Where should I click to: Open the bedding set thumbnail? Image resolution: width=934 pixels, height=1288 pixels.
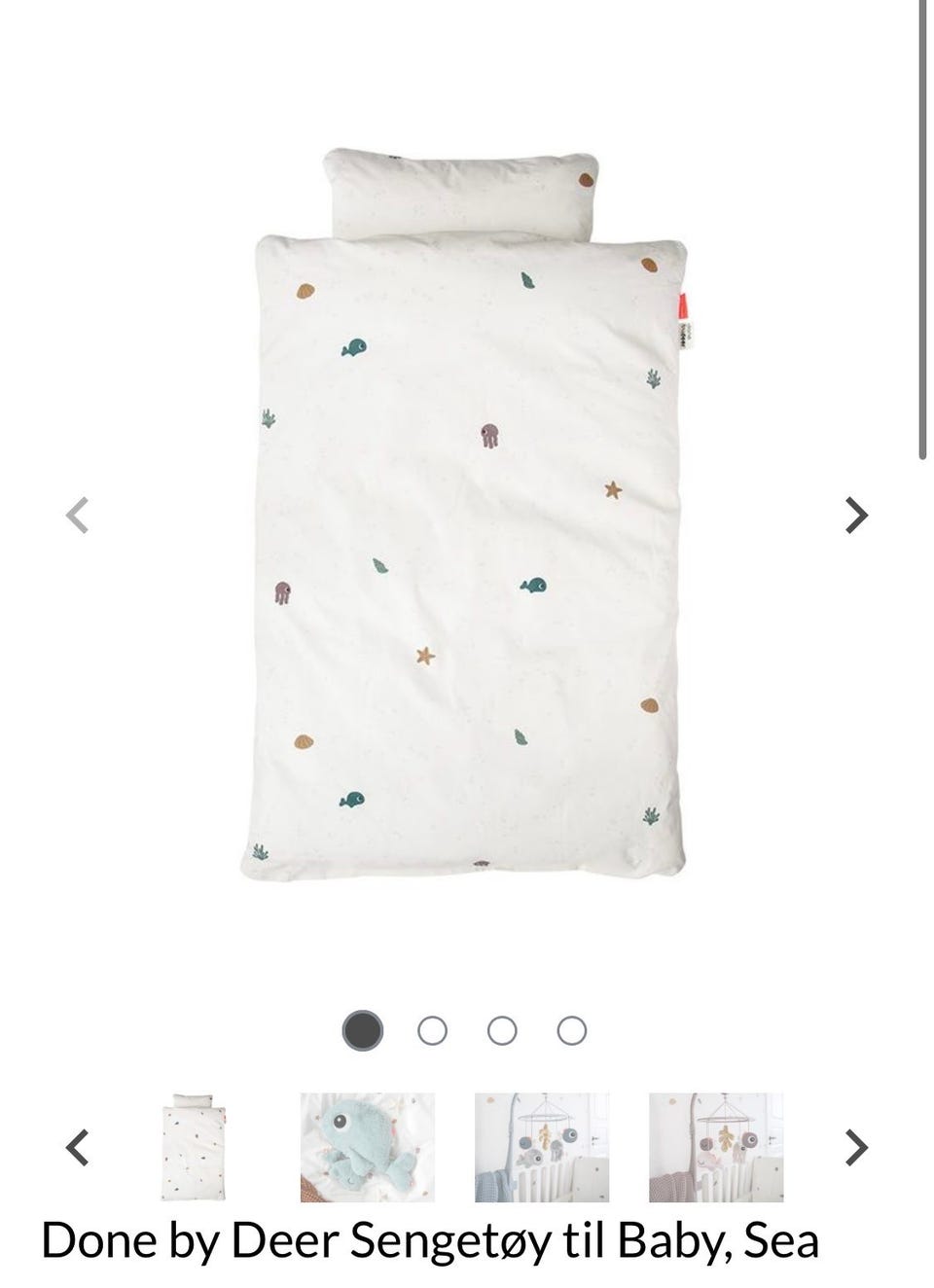click(193, 1147)
